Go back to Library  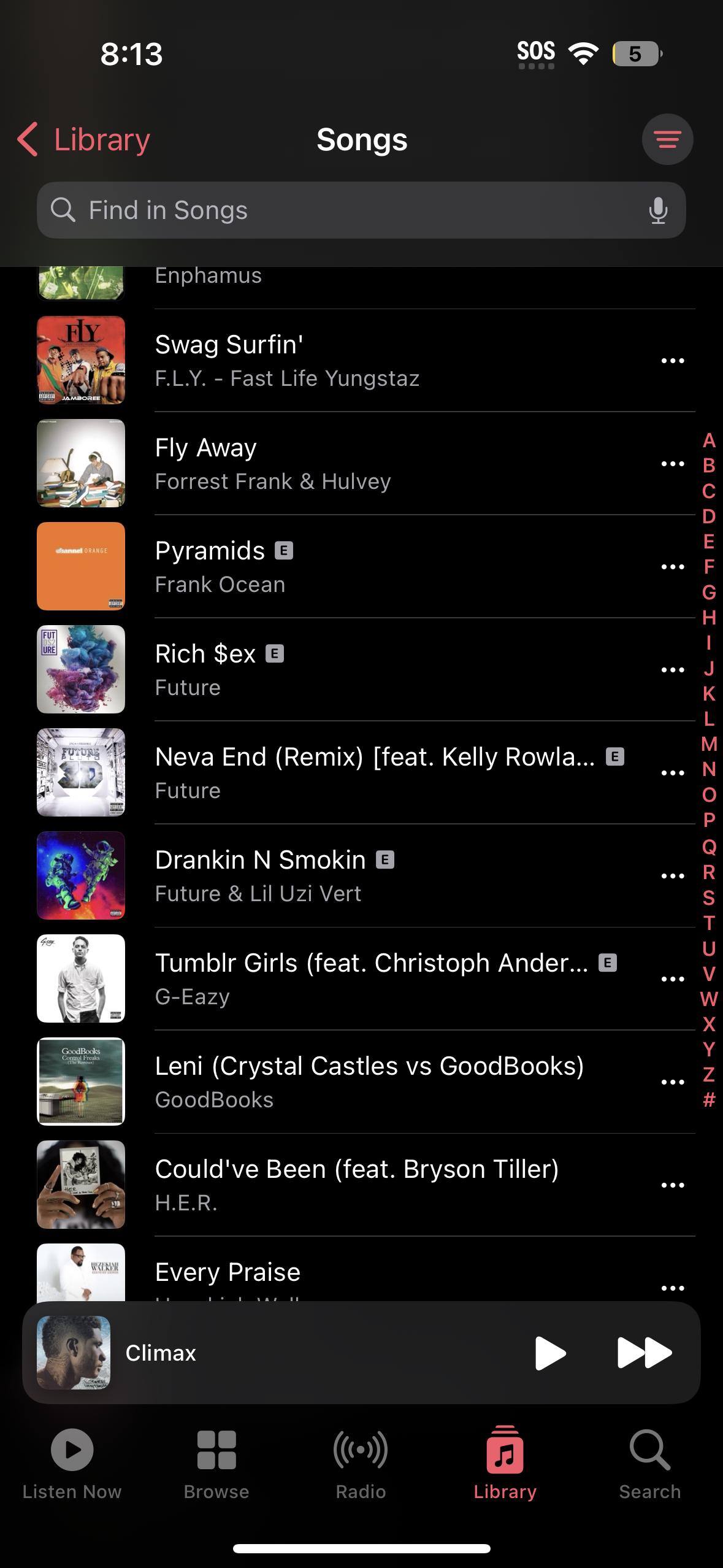[84, 139]
